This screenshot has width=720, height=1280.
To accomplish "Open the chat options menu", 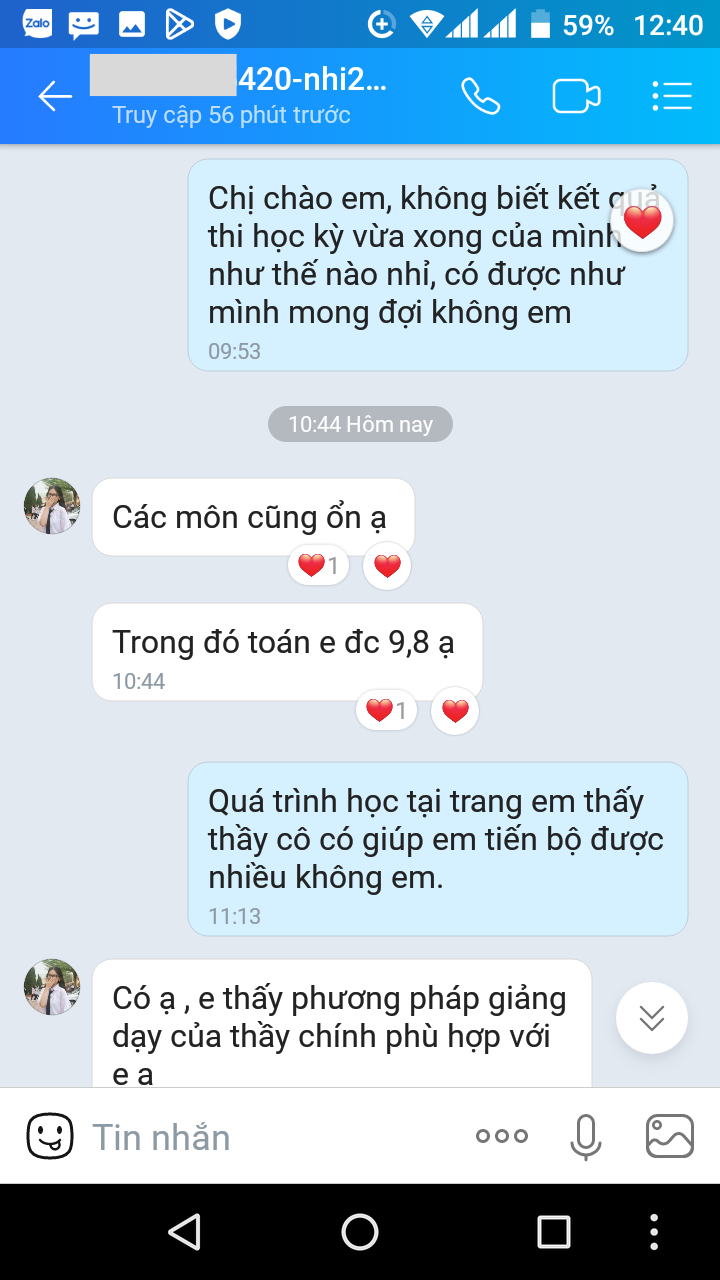I will point(672,96).
